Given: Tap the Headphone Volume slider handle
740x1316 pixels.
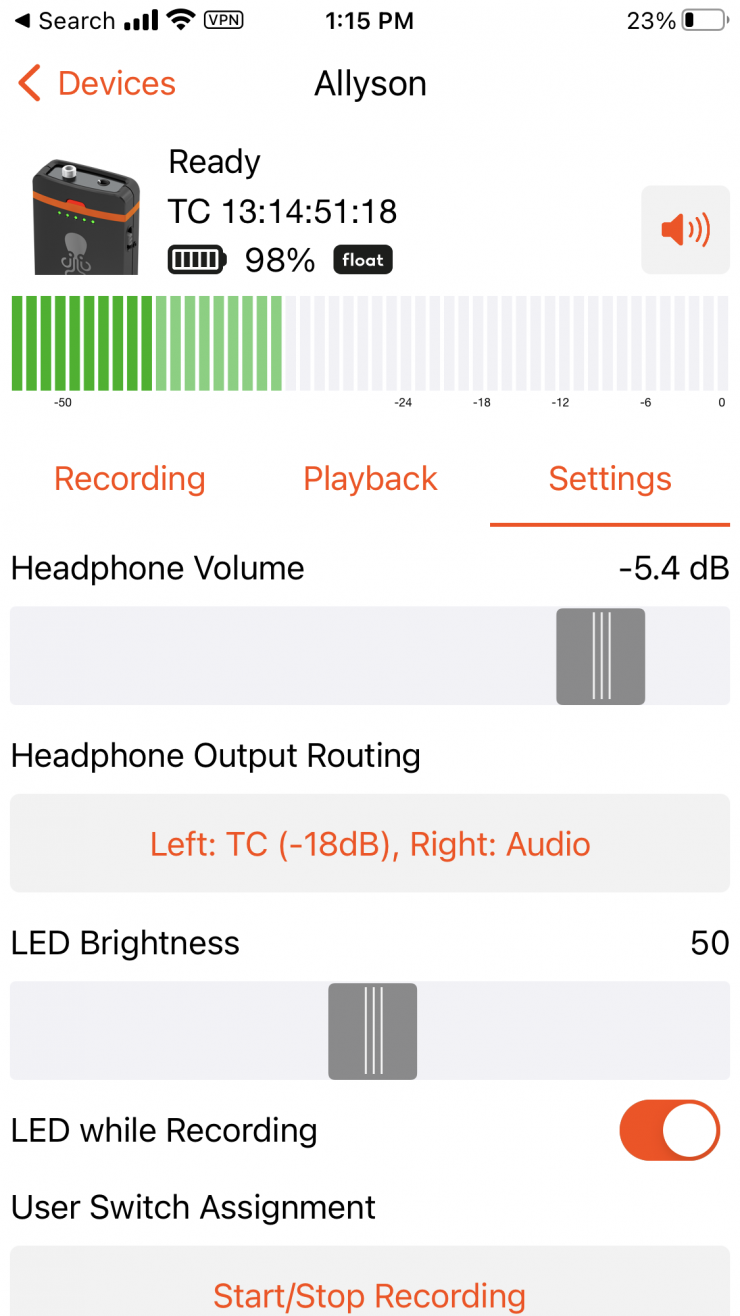Looking at the screenshot, I should 600,656.
